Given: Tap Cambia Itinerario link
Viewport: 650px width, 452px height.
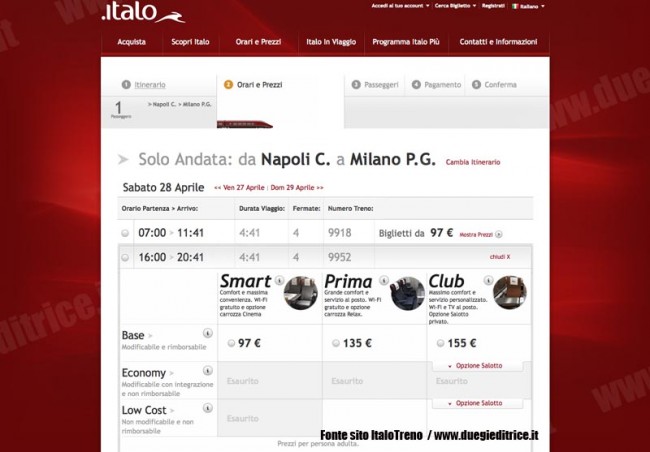Looking at the screenshot, I should pos(473,162).
